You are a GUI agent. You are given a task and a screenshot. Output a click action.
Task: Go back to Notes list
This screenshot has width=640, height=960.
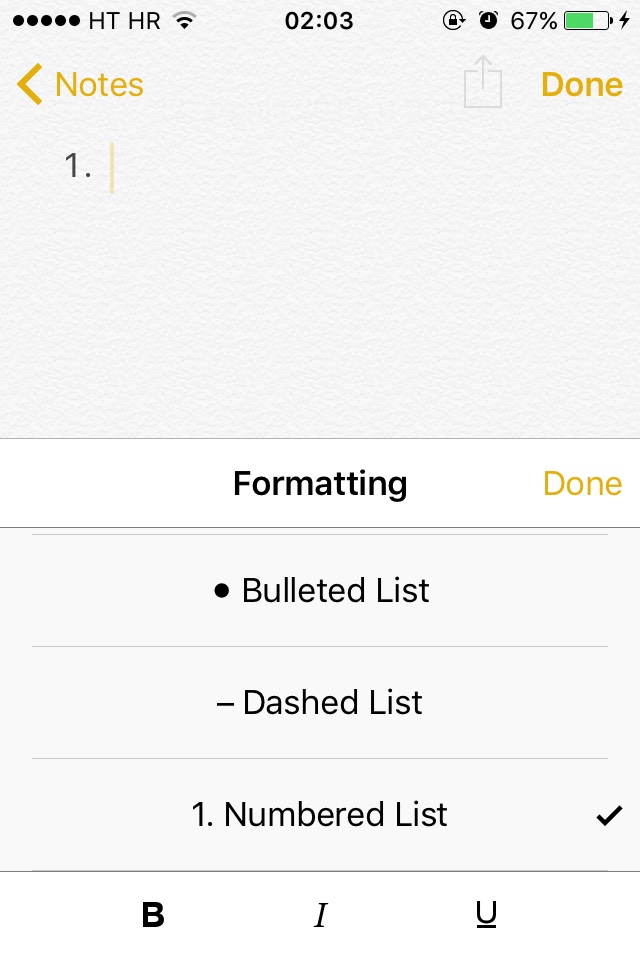80,85
